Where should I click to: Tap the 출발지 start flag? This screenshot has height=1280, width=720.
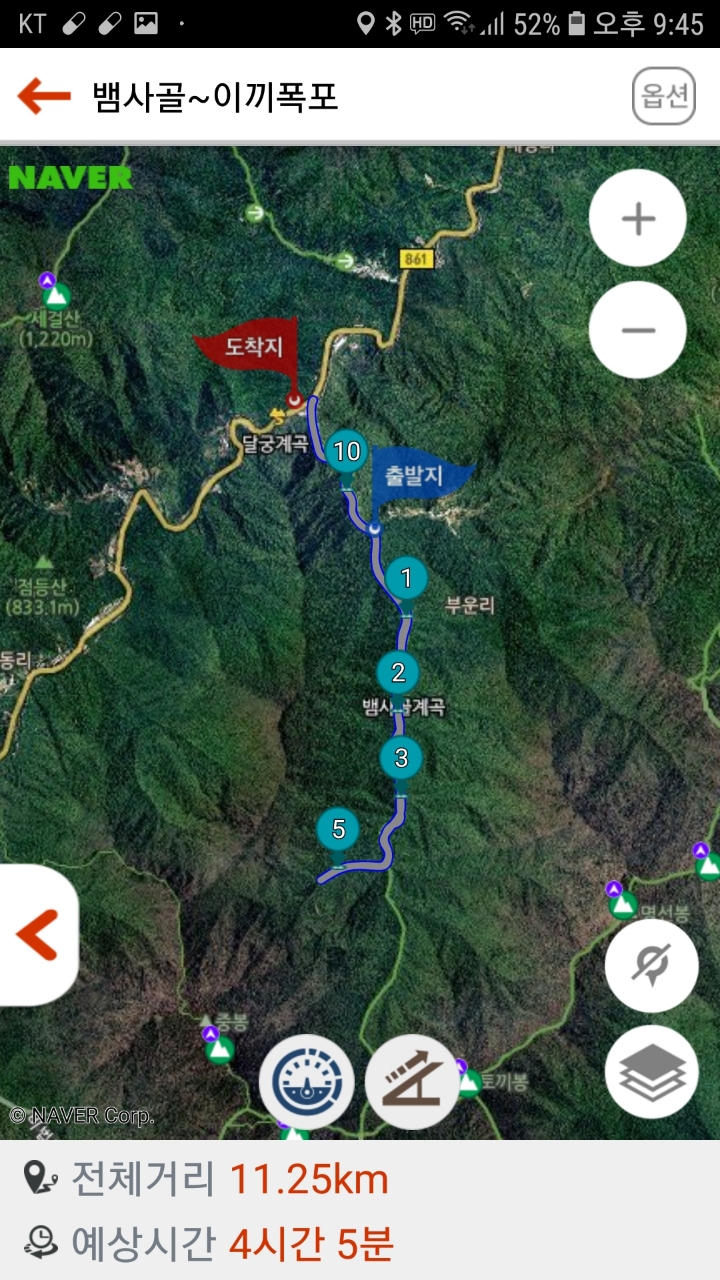pos(420,478)
